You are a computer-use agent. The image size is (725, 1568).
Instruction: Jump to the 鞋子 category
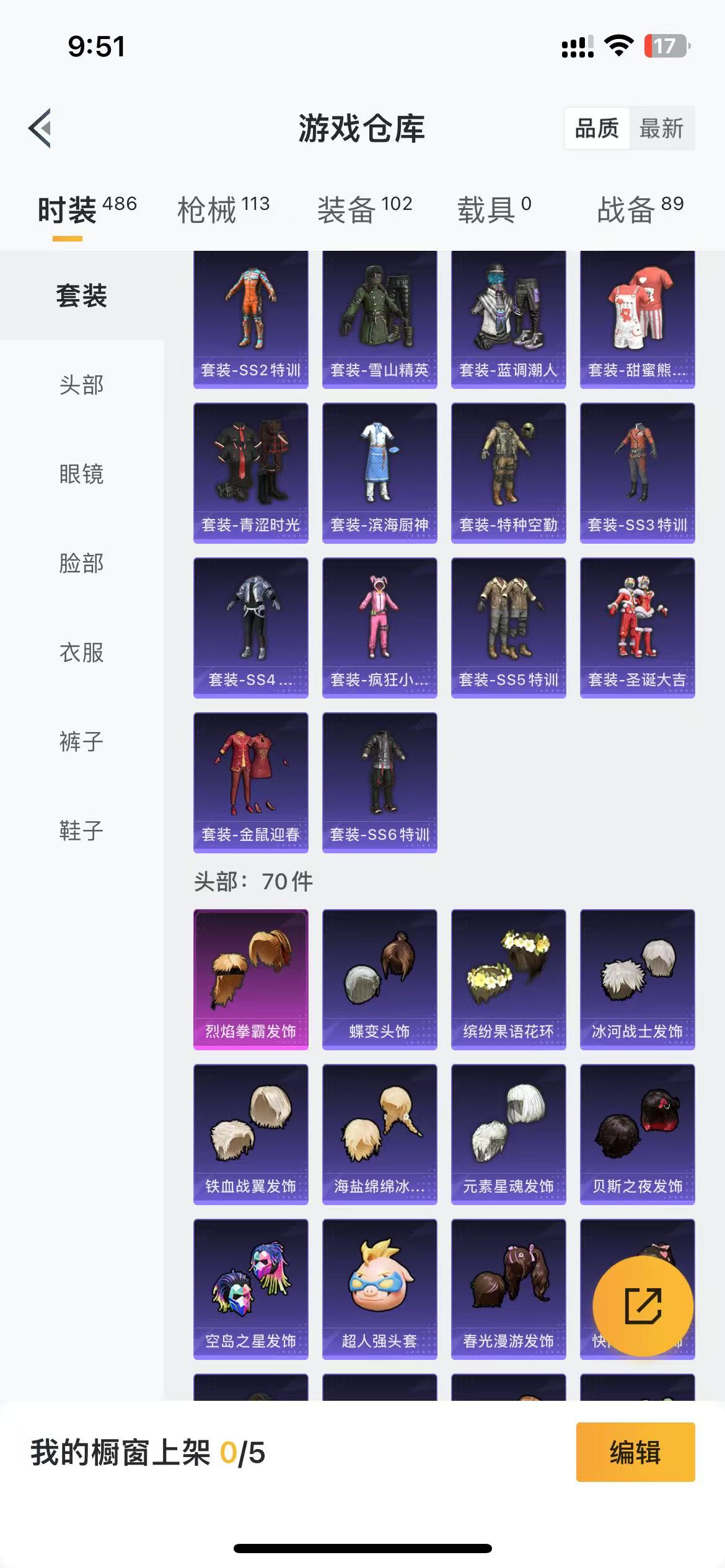[x=82, y=830]
